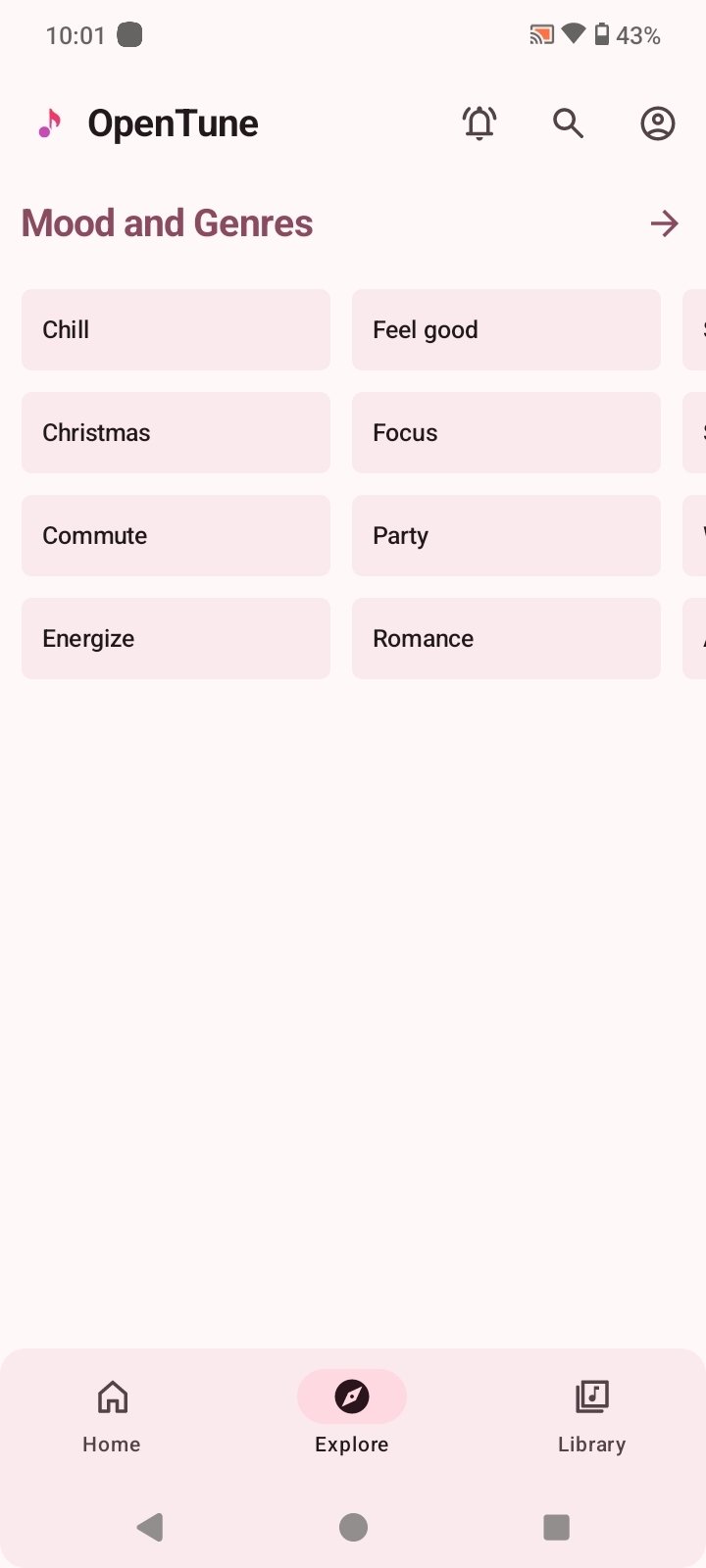Tap the Energize category
The height and width of the screenshot is (1568, 706).
pyautogui.click(x=176, y=638)
